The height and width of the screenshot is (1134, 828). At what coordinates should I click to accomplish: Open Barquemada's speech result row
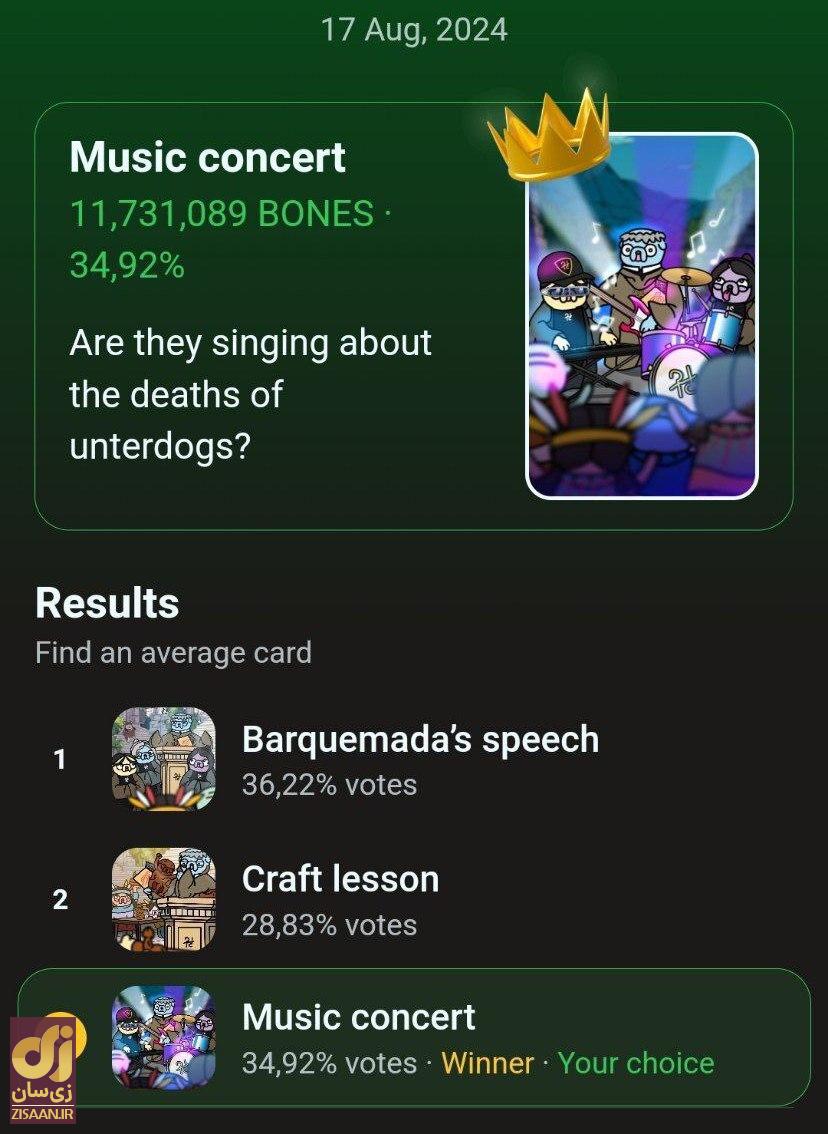[x=420, y=759]
